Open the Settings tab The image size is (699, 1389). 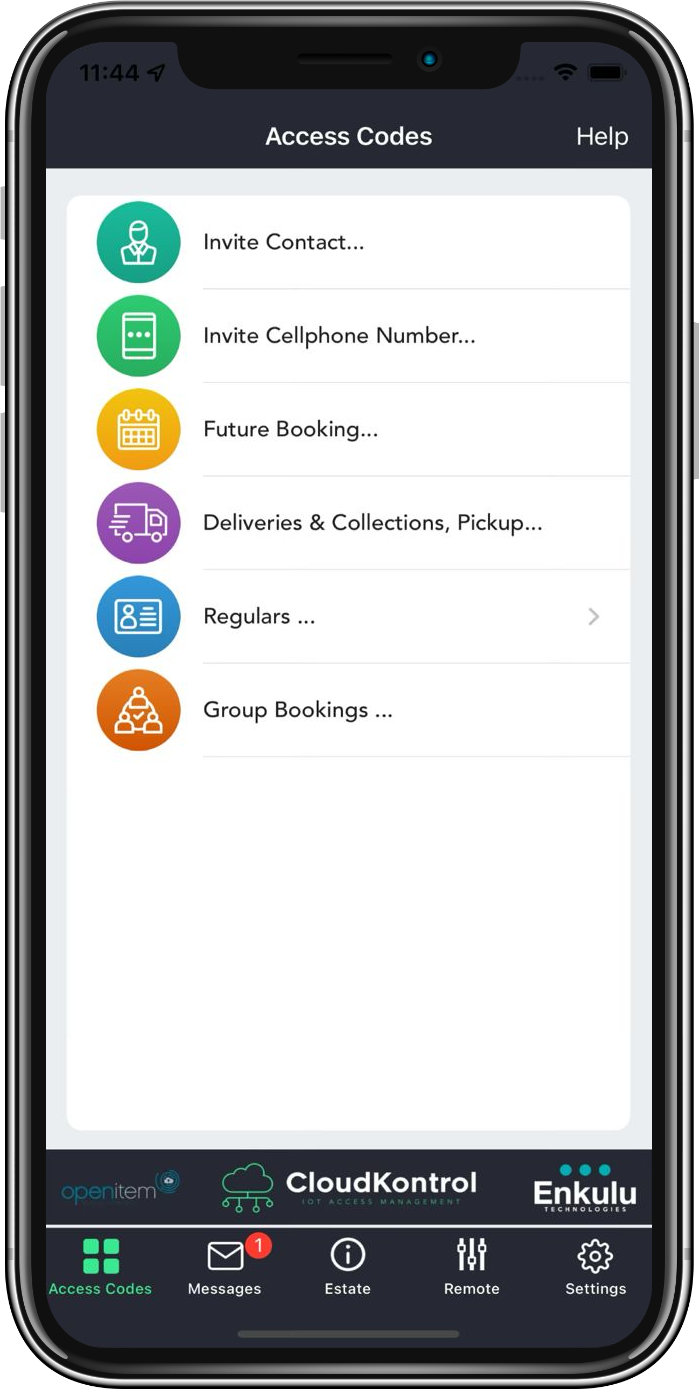click(x=595, y=1267)
